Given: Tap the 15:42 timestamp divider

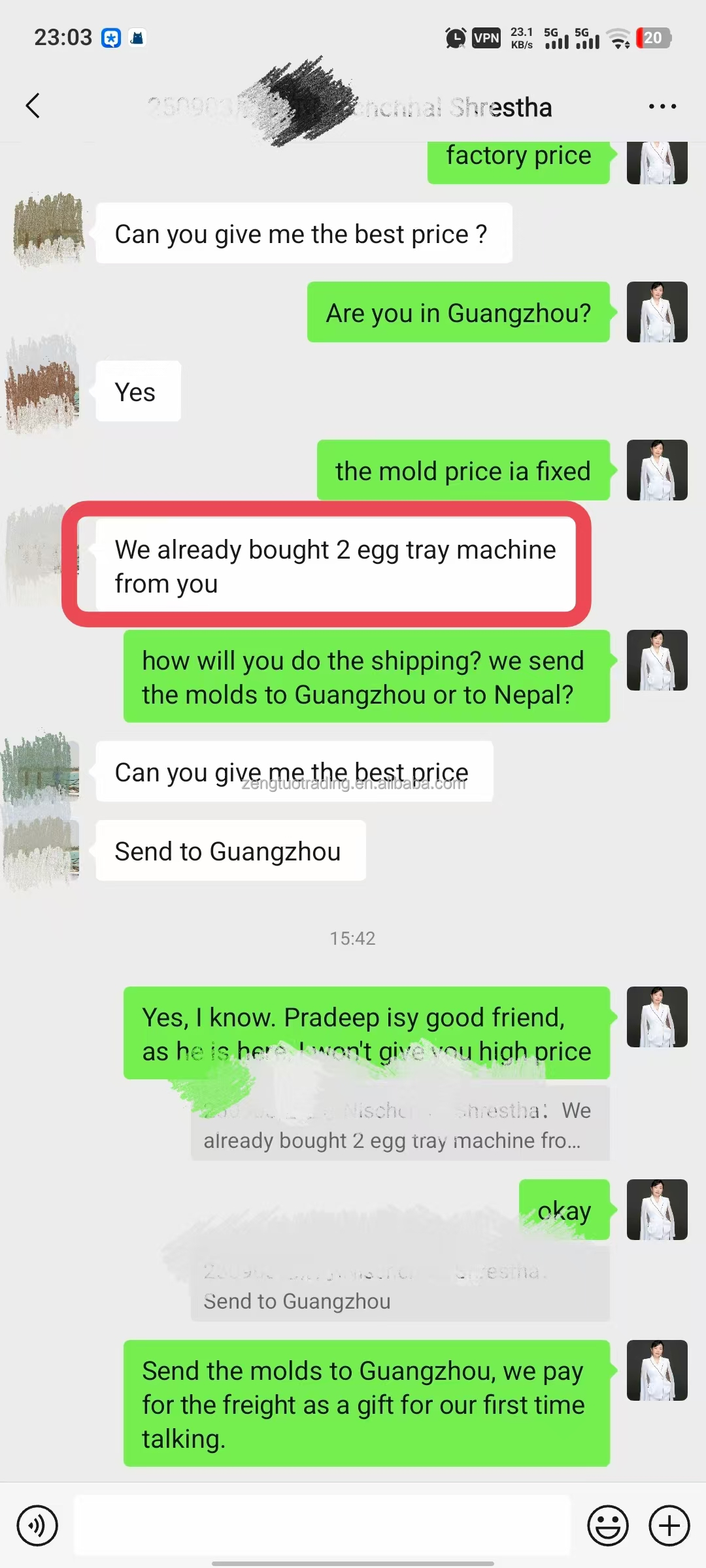Looking at the screenshot, I should 353,938.
